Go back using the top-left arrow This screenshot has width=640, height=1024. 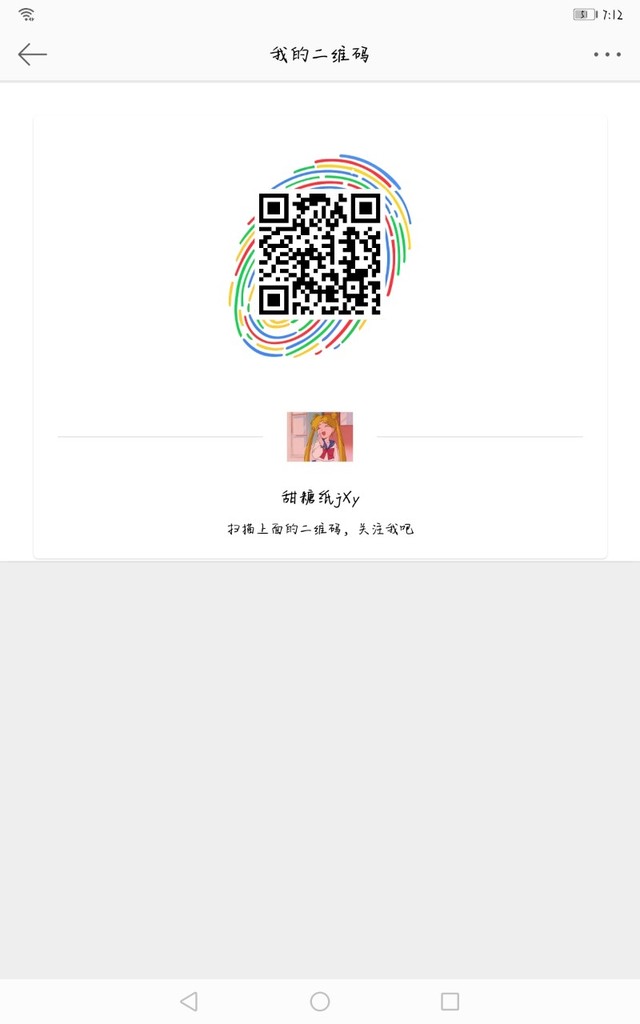32,54
